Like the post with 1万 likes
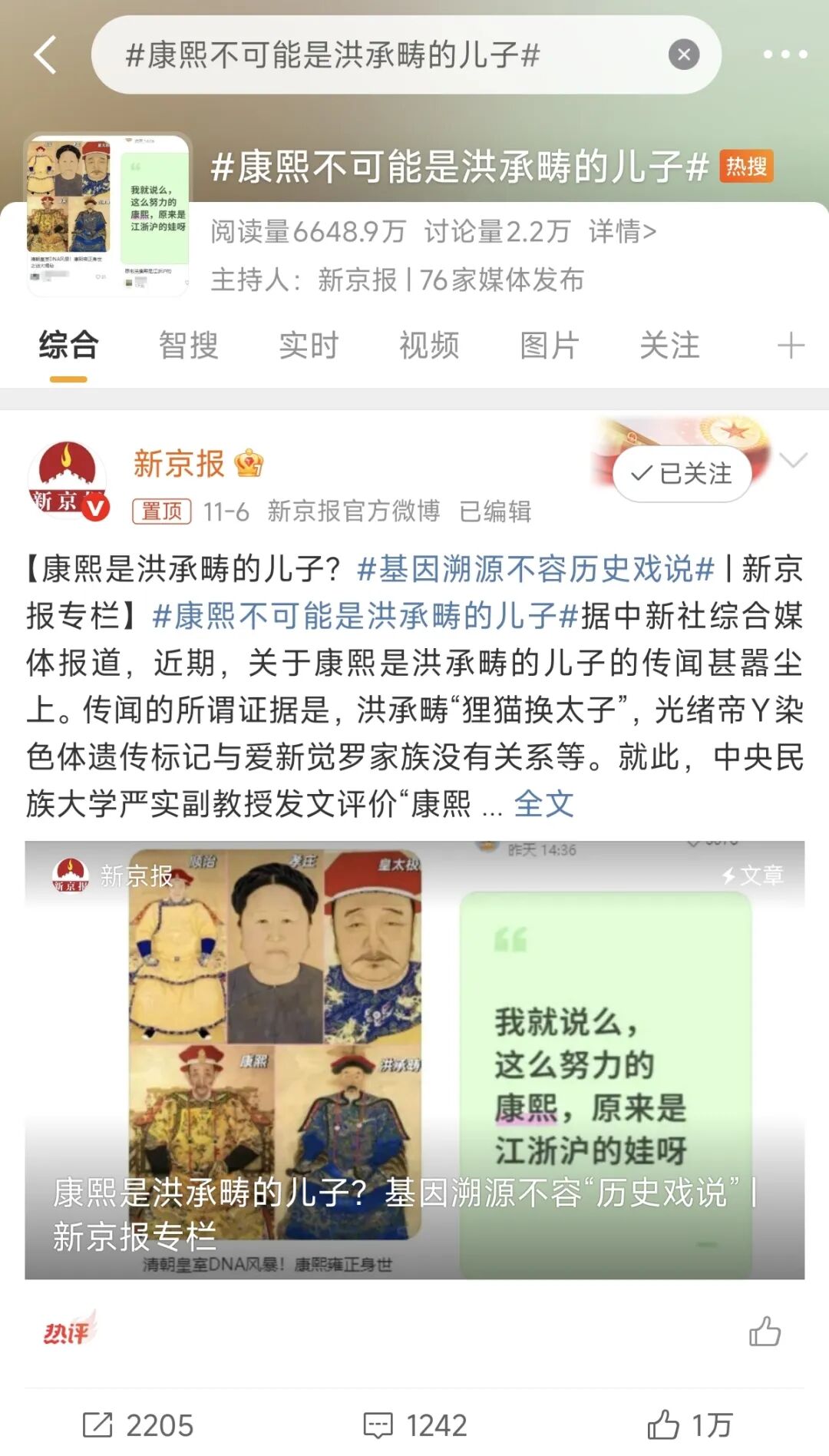 click(689, 1425)
